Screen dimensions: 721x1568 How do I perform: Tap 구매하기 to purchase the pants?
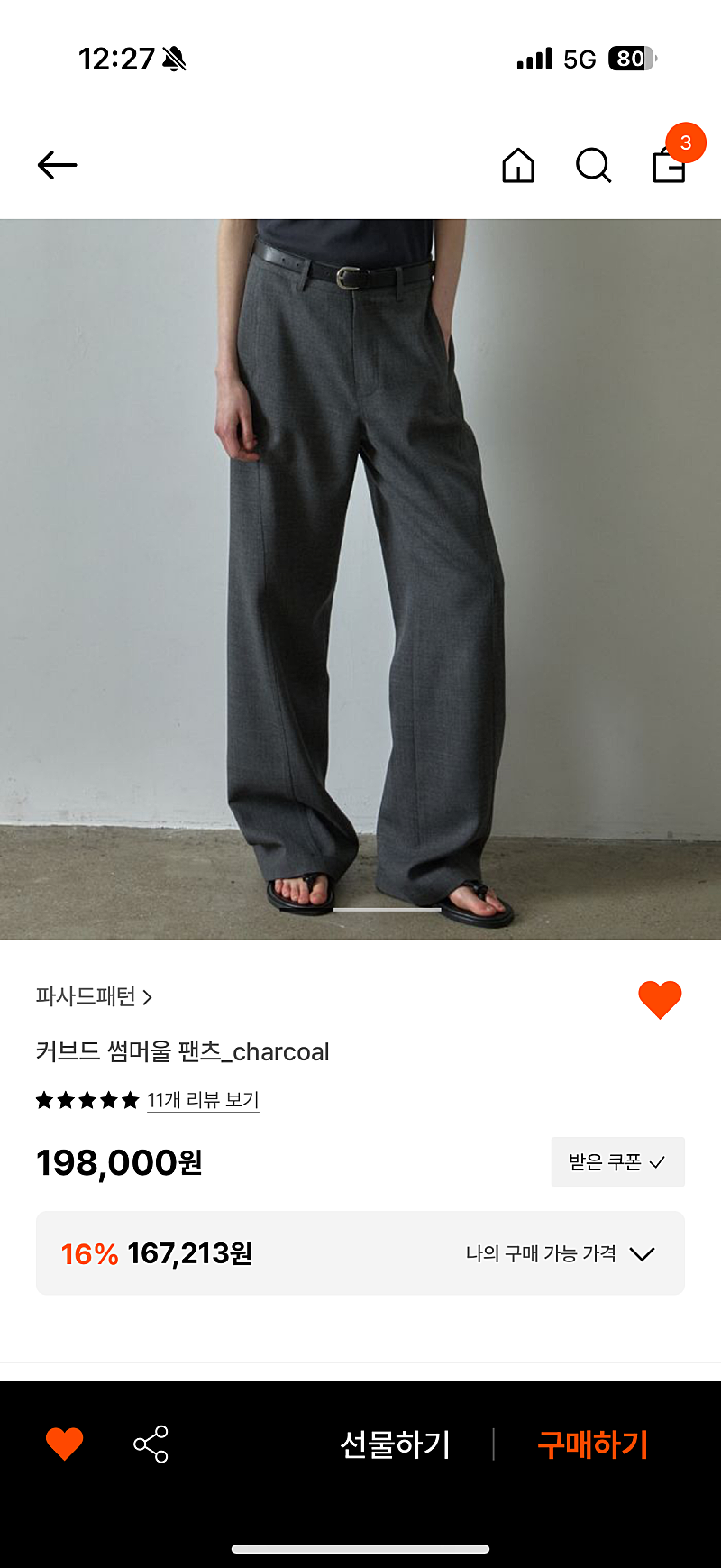(593, 1444)
